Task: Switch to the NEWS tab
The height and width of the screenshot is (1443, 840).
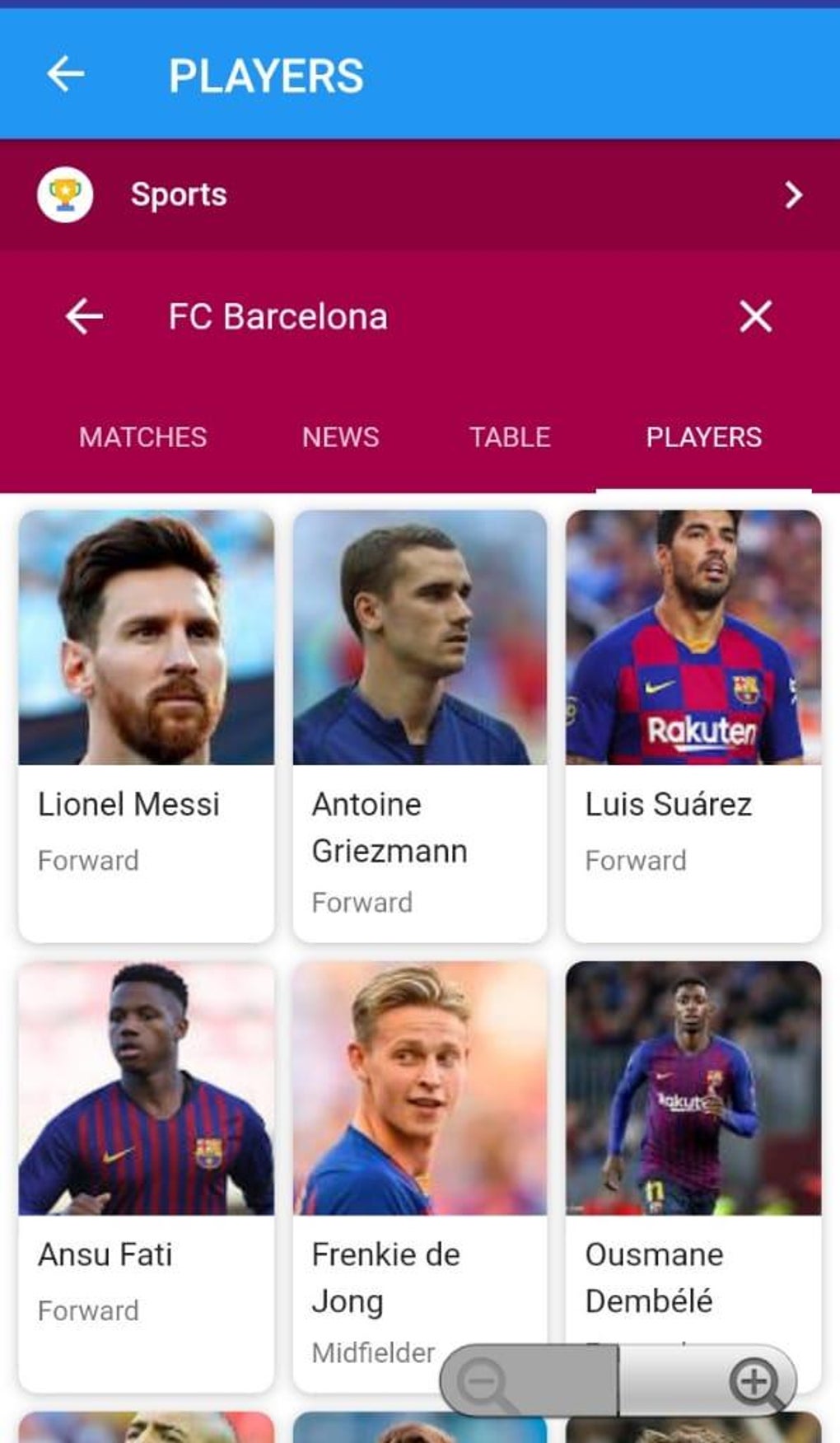Action: [340, 437]
